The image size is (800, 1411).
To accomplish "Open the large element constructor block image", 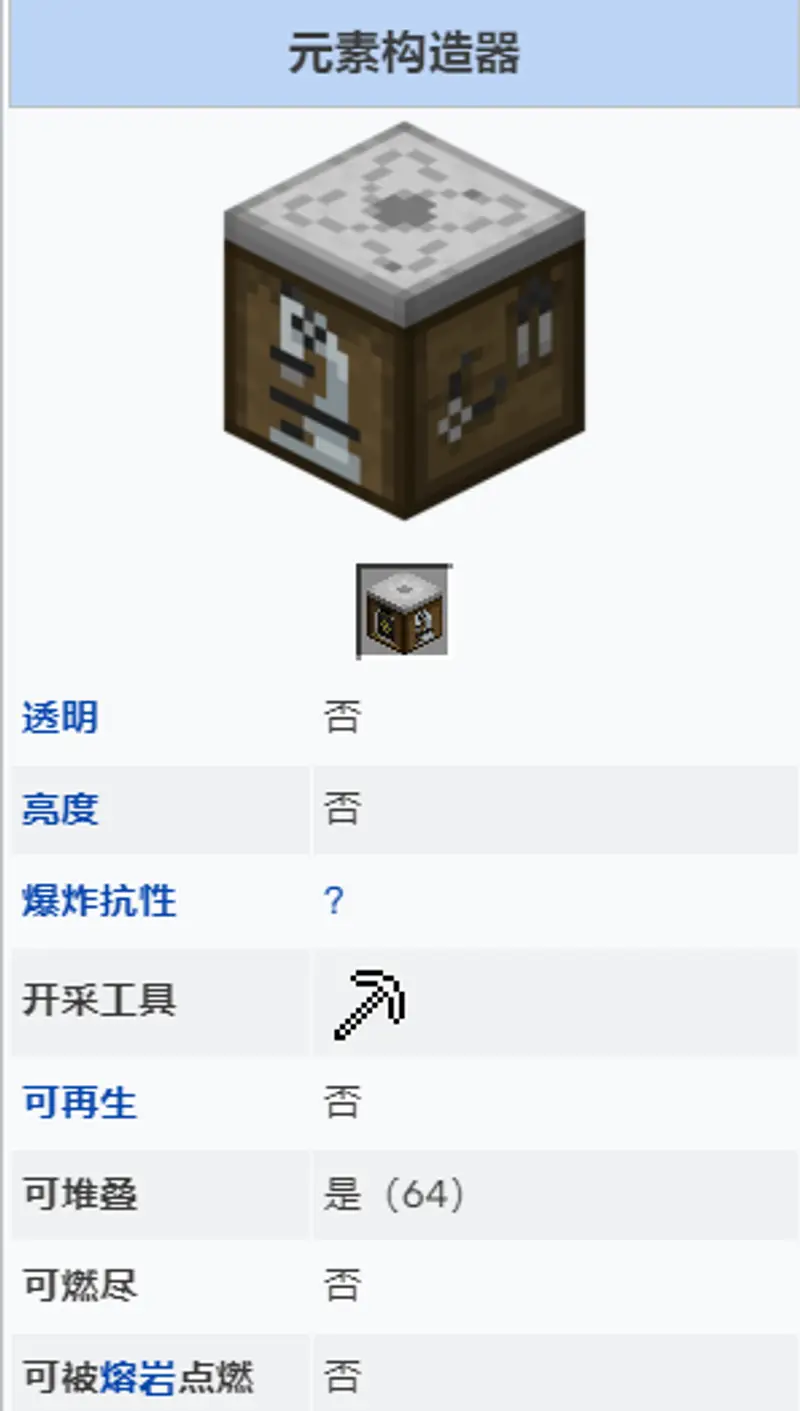I will [x=404, y=320].
